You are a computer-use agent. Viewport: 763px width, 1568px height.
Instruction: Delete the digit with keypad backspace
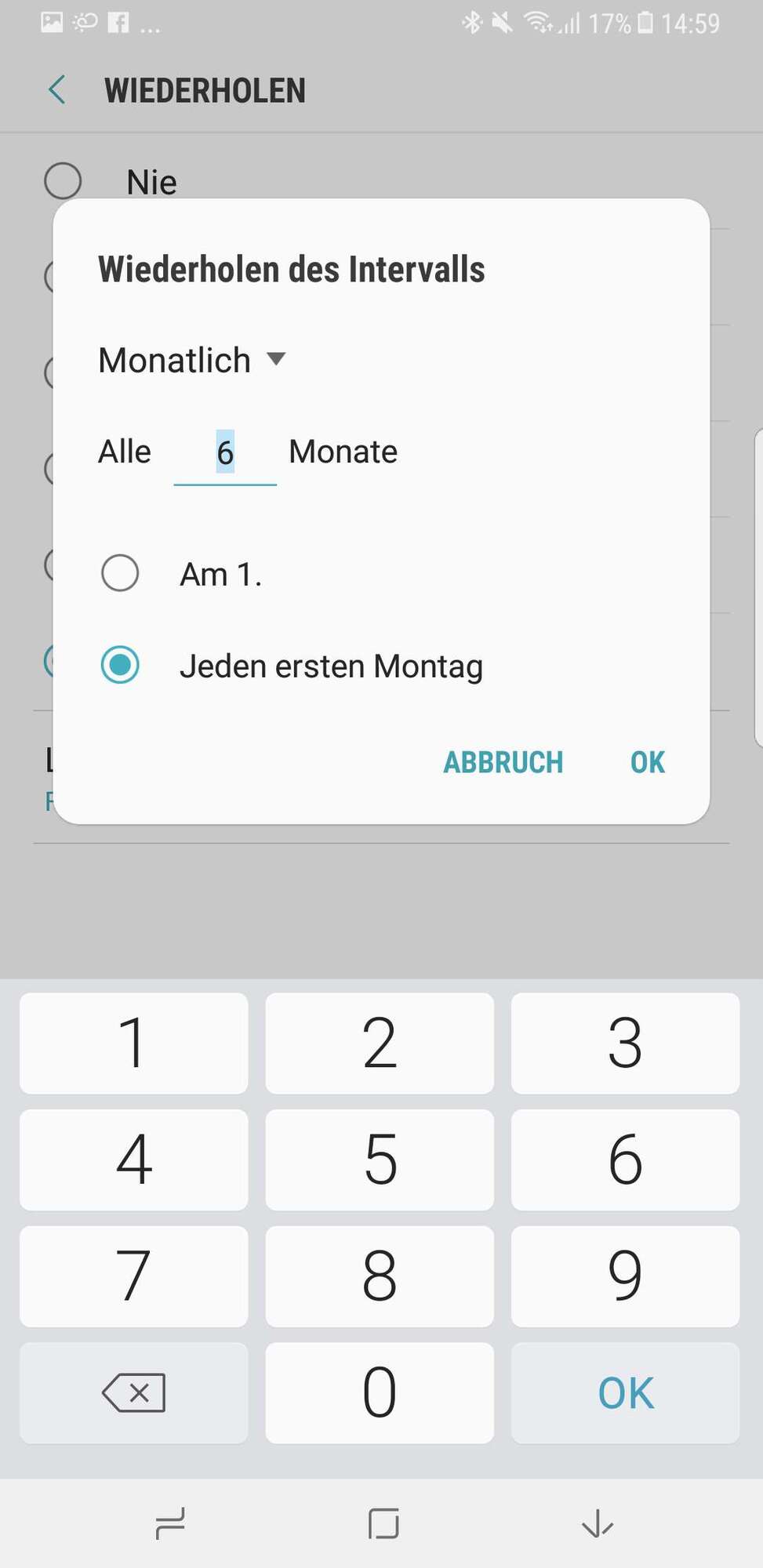[x=133, y=1392]
